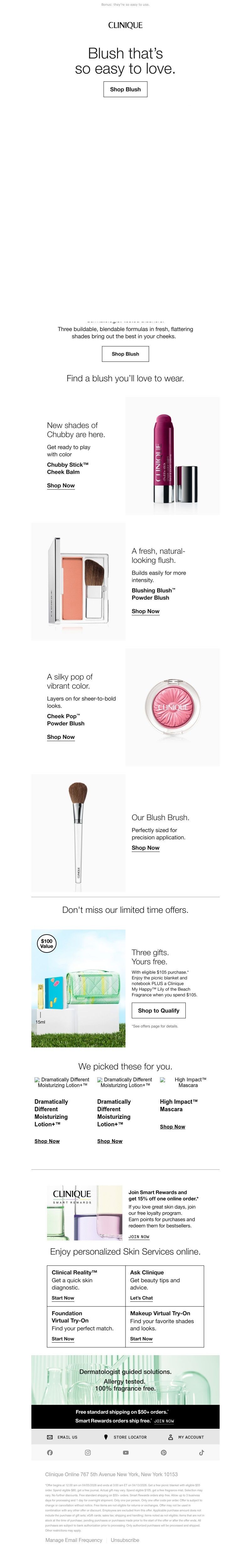251x1568 pixels.
Task: Open Shop Now for Blushing Blush Powder Blush
Action: 145,611
